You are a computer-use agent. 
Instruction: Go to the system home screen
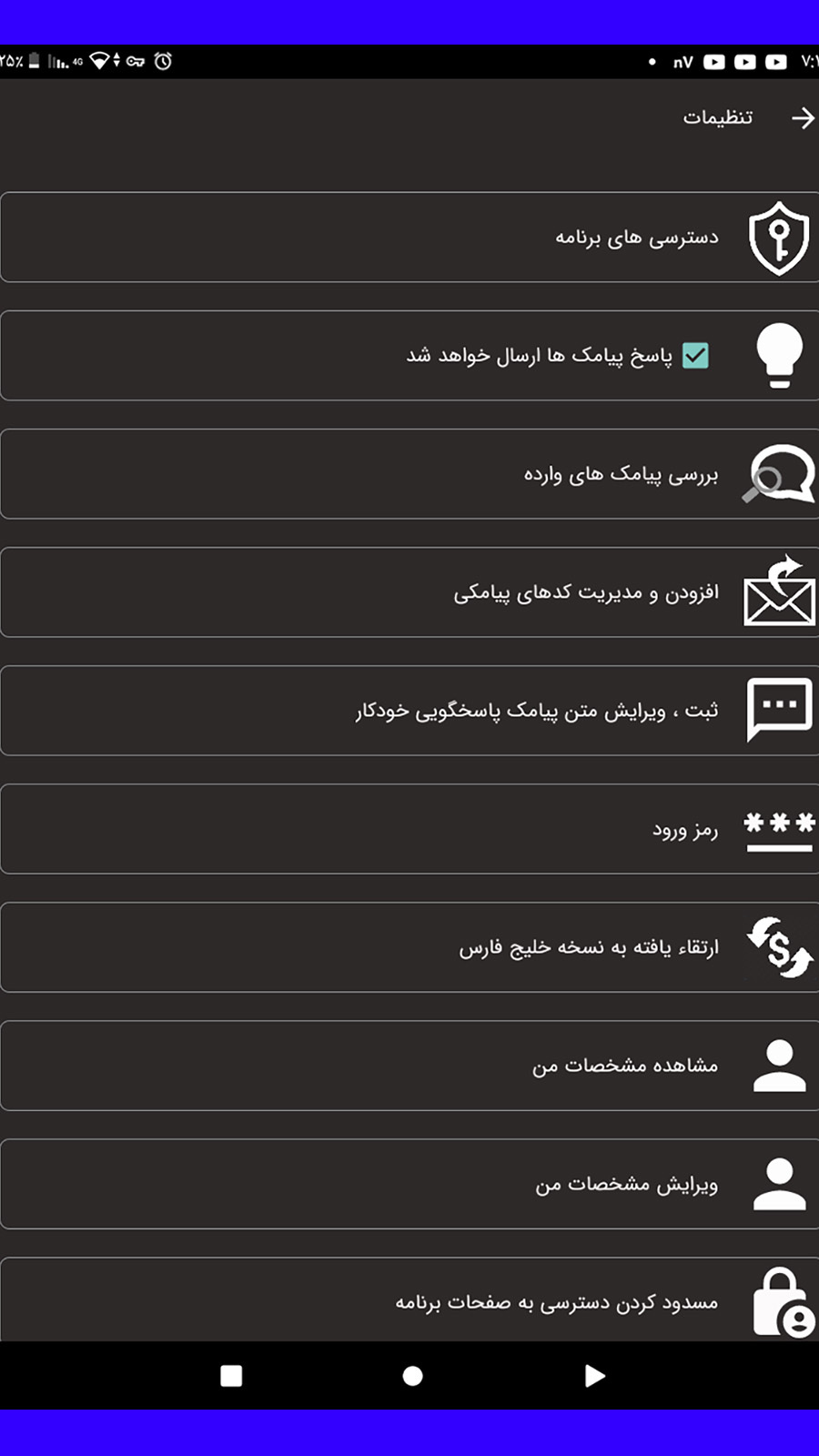click(x=412, y=1376)
